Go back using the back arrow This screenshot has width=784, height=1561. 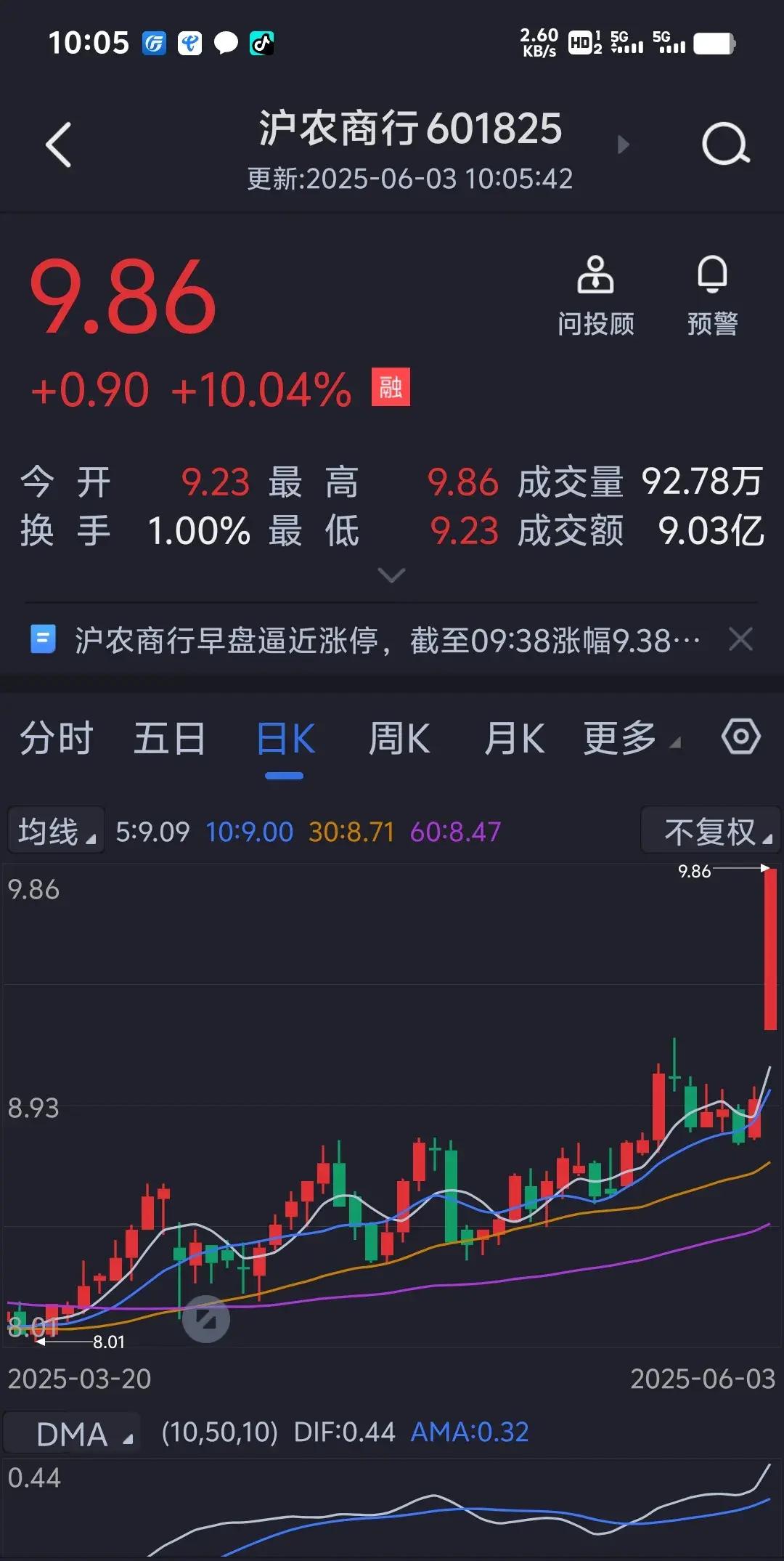point(58,142)
